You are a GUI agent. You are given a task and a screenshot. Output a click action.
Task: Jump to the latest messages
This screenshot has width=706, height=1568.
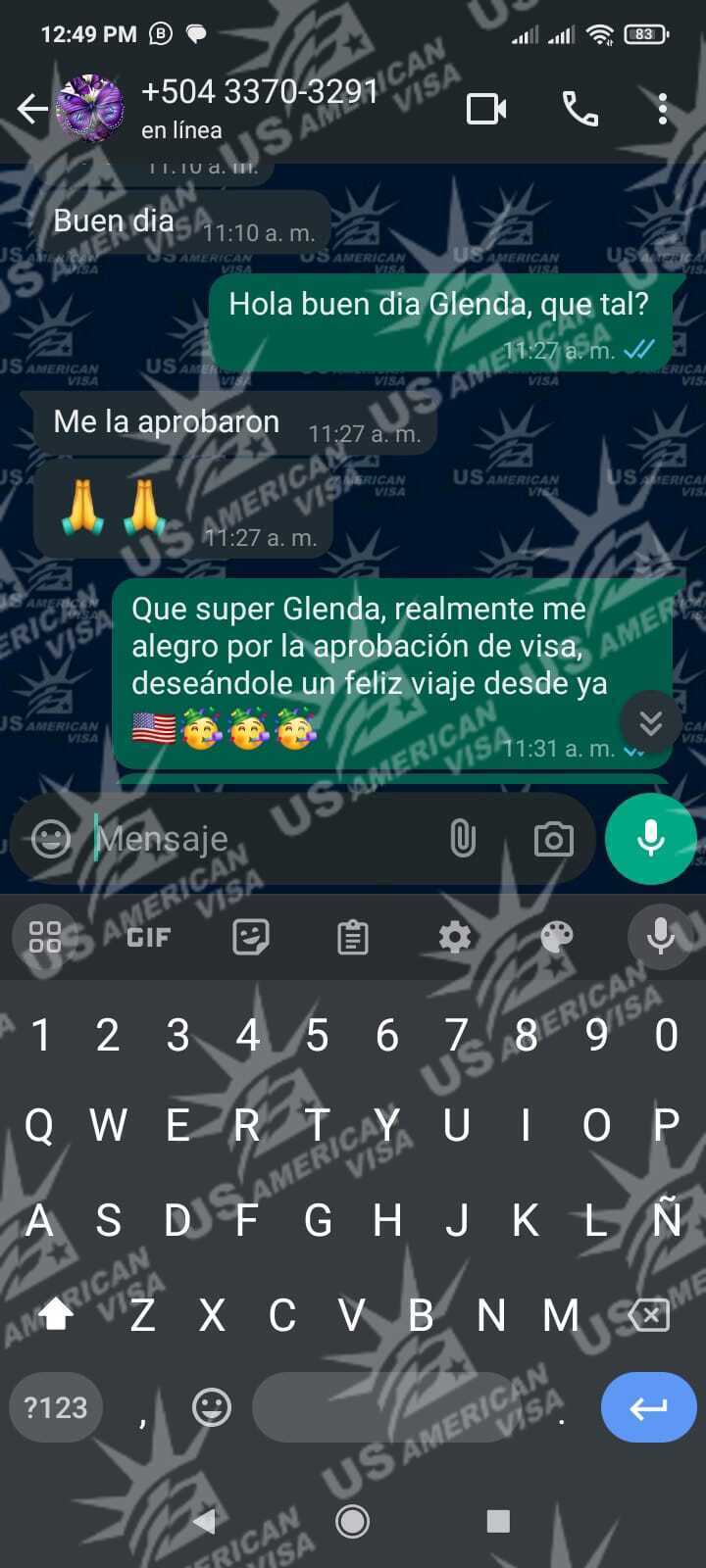click(650, 723)
